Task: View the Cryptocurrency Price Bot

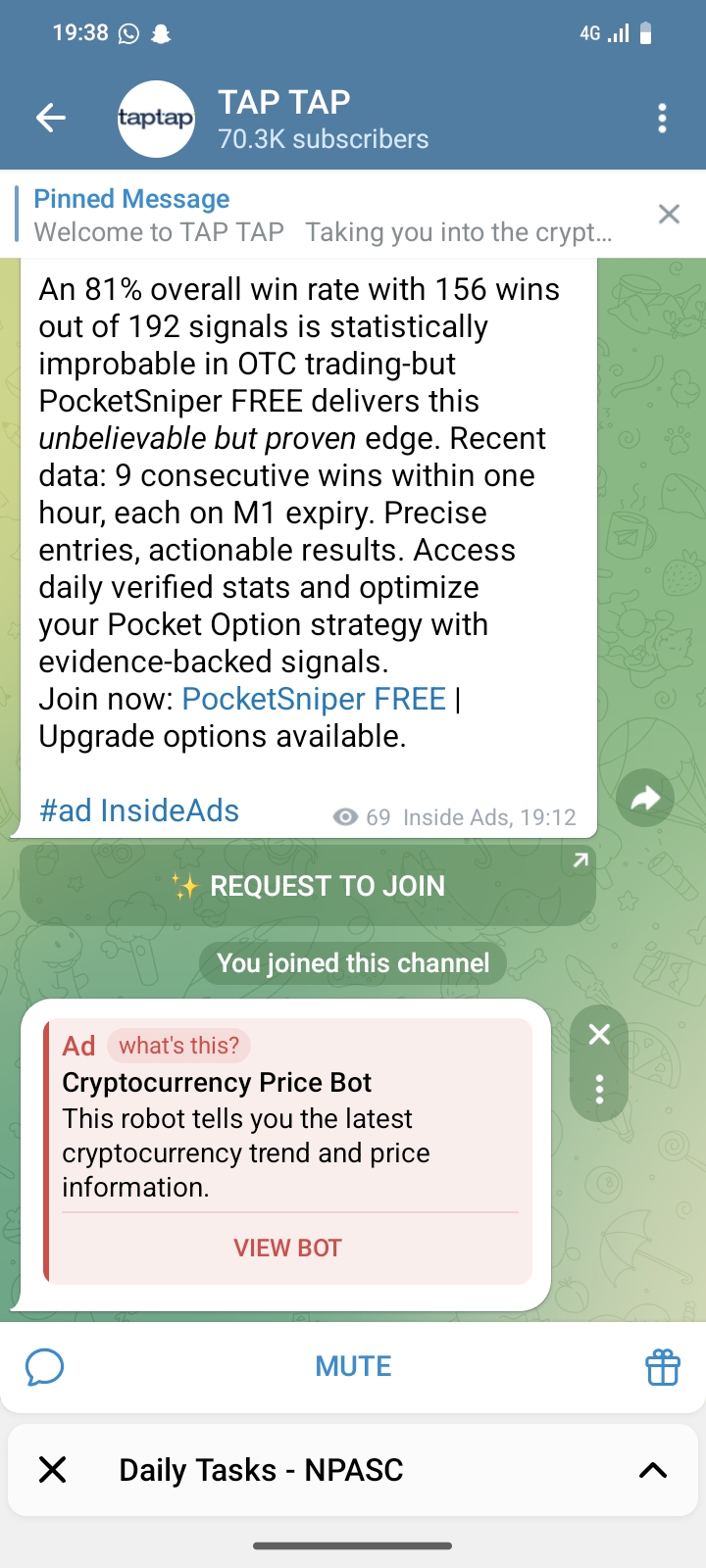Action: 287,1248
